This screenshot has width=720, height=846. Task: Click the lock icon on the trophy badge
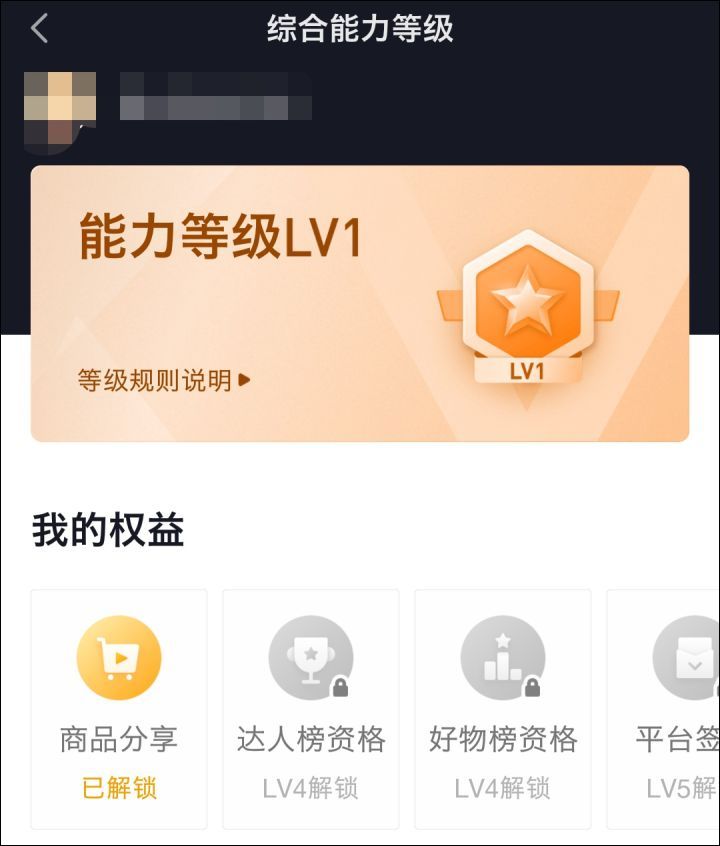point(339,686)
